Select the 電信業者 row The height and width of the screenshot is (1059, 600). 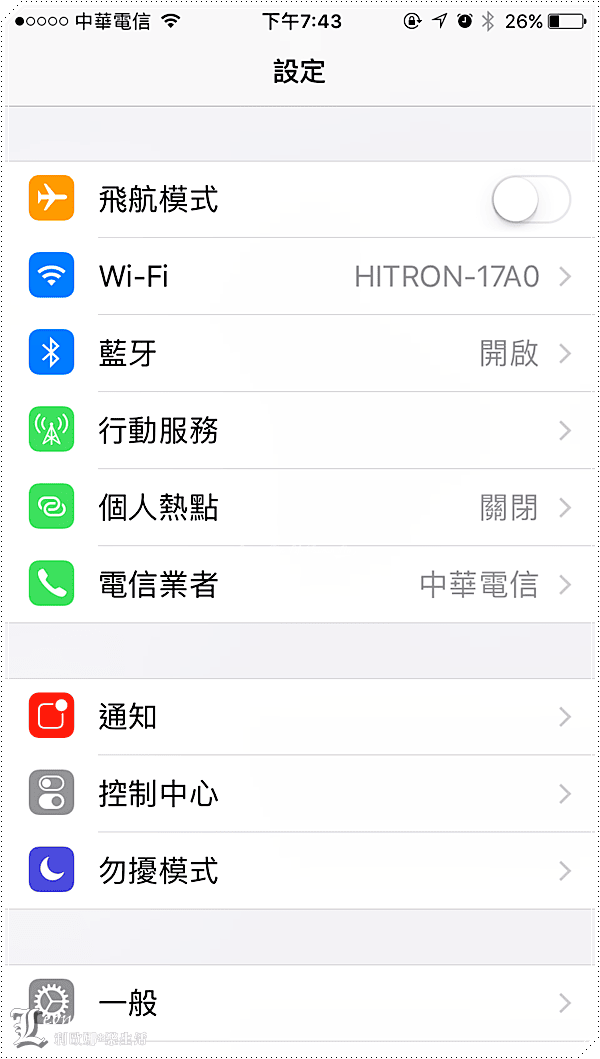pyautogui.click(x=300, y=585)
